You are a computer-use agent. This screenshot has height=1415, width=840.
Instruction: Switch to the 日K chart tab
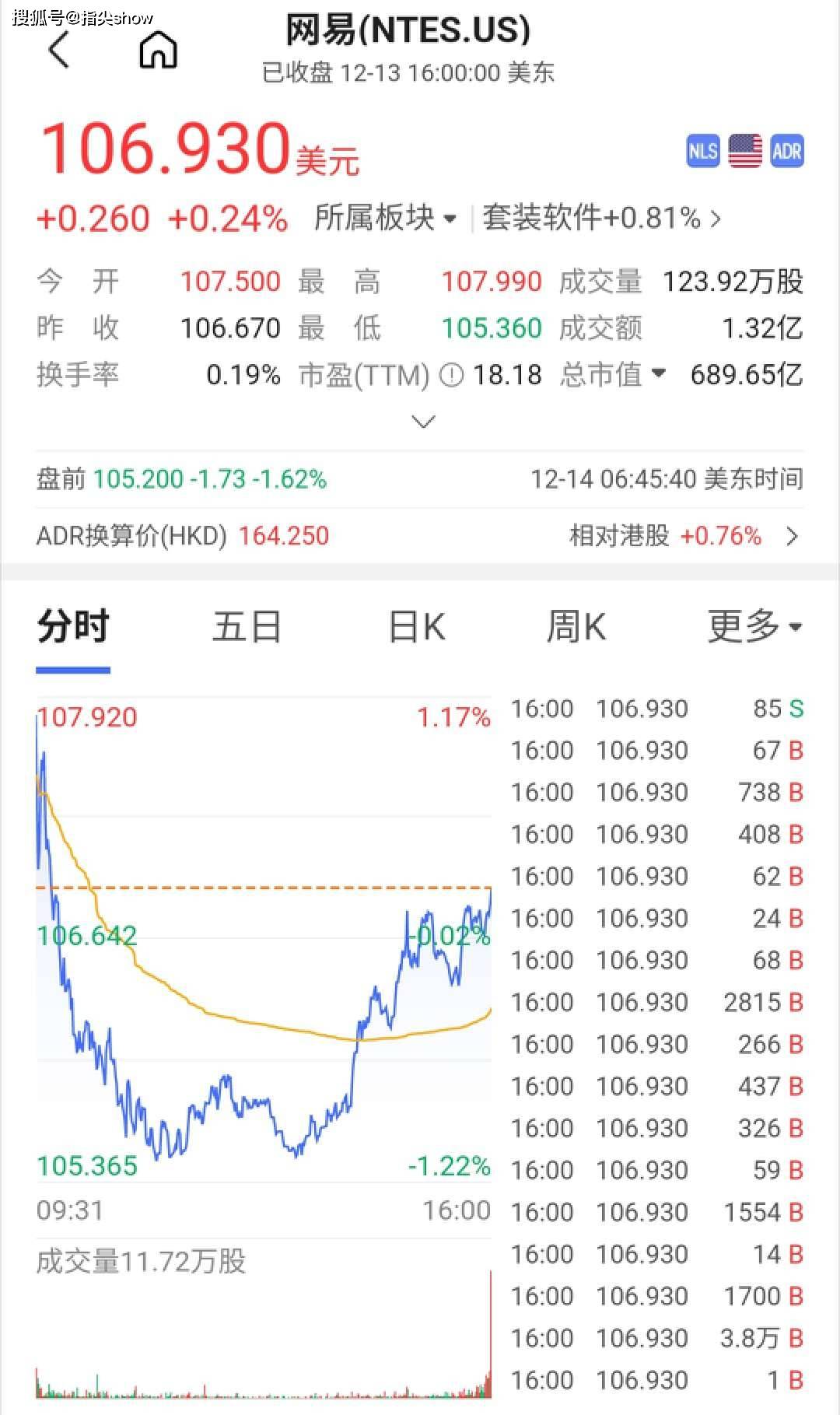click(418, 627)
